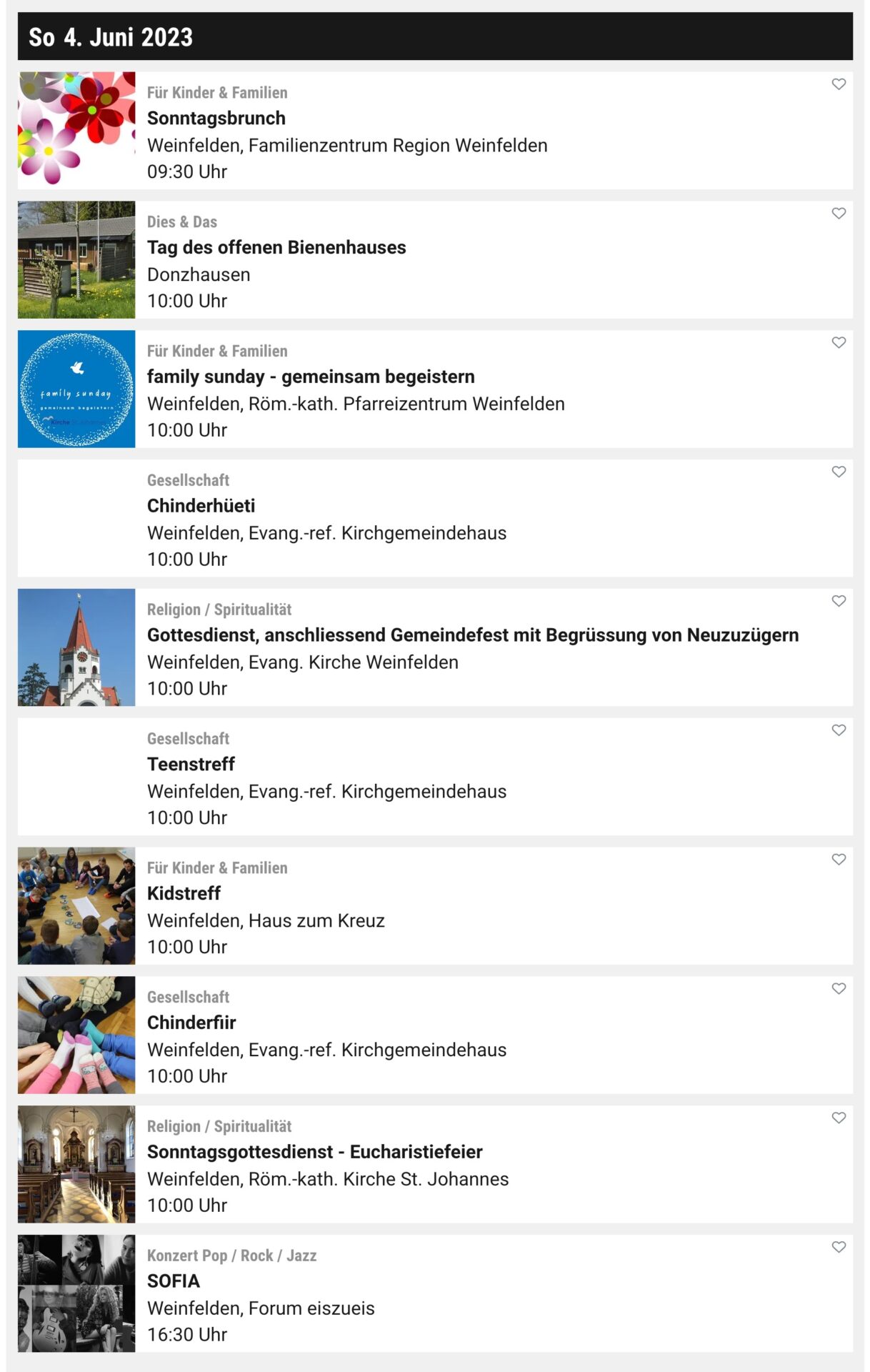Open the Gottesdienst with Gemeindefest event
The image size is (870, 1372).
click(472, 635)
